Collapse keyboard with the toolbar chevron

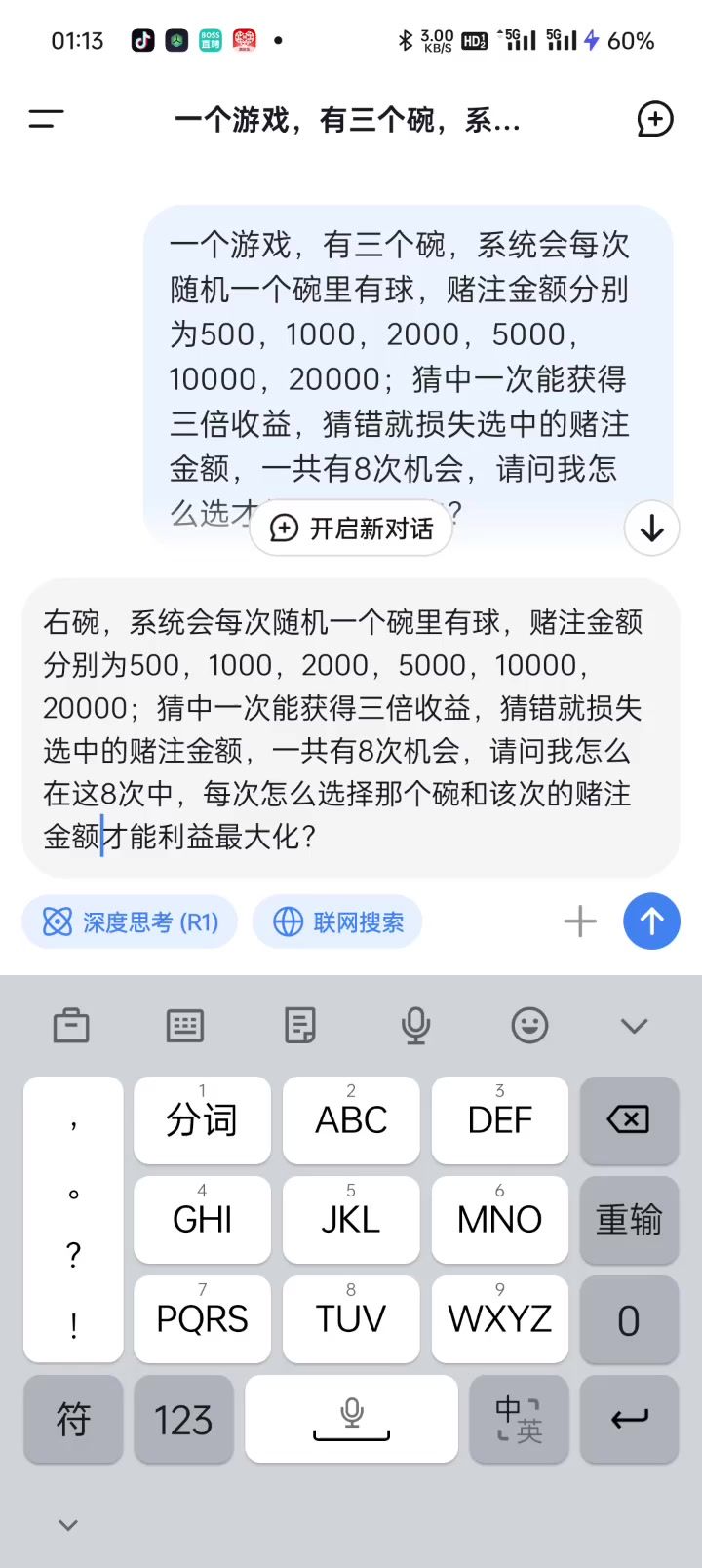[635, 1026]
